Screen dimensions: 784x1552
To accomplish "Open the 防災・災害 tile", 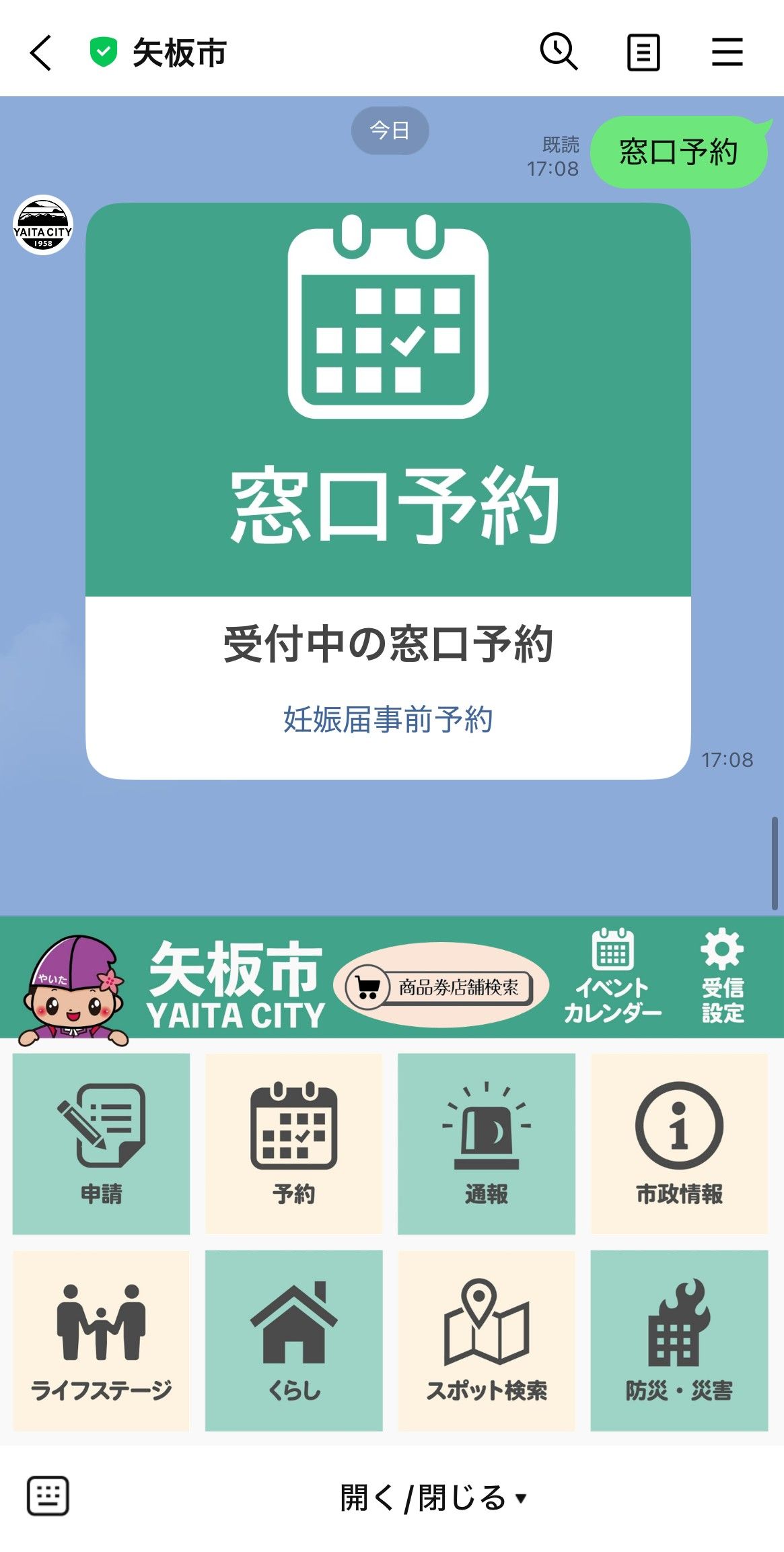I will click(x=679, y=1340).
